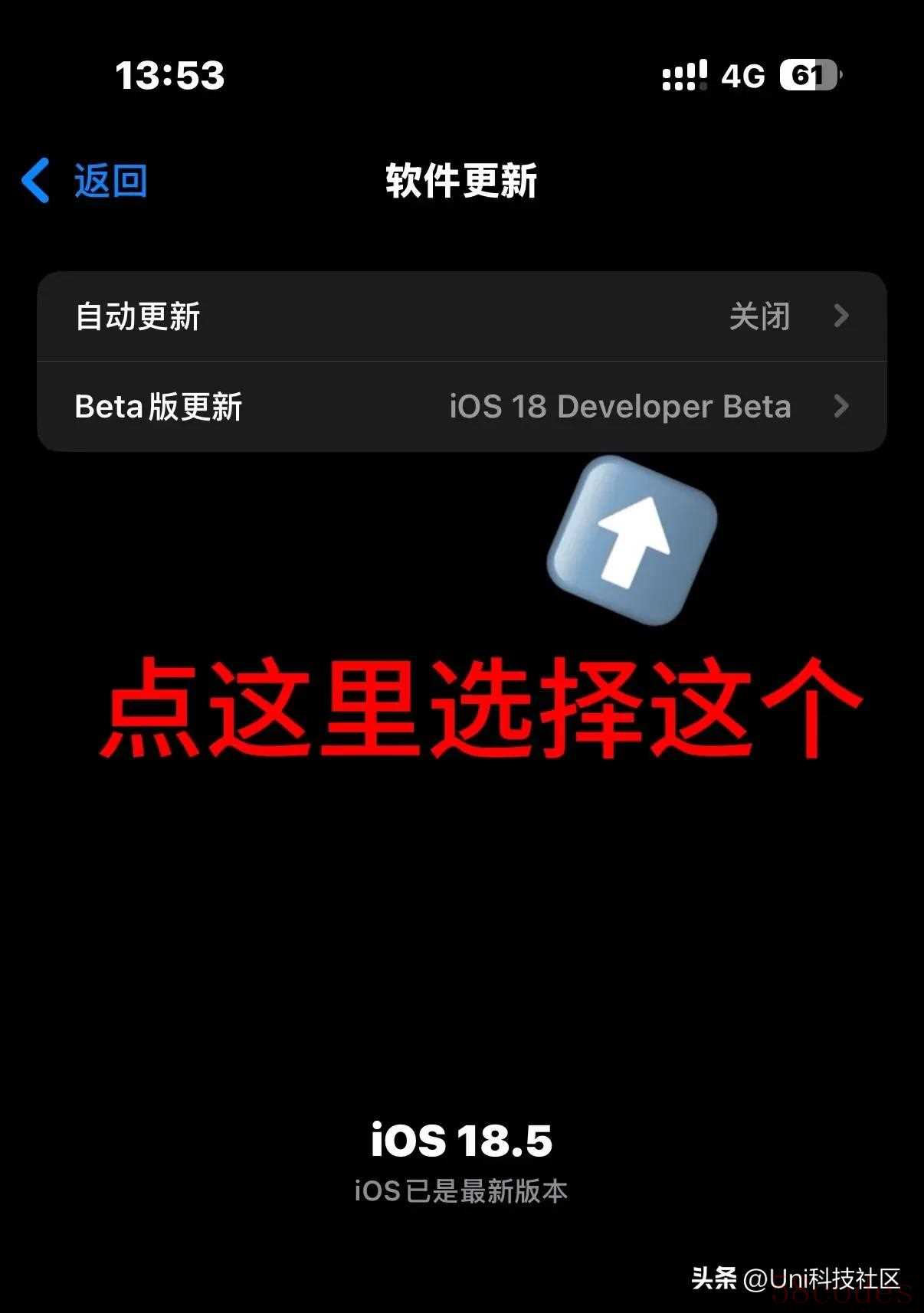Go back using the 返回 button

pyautogui.click(x=86, y=182)
